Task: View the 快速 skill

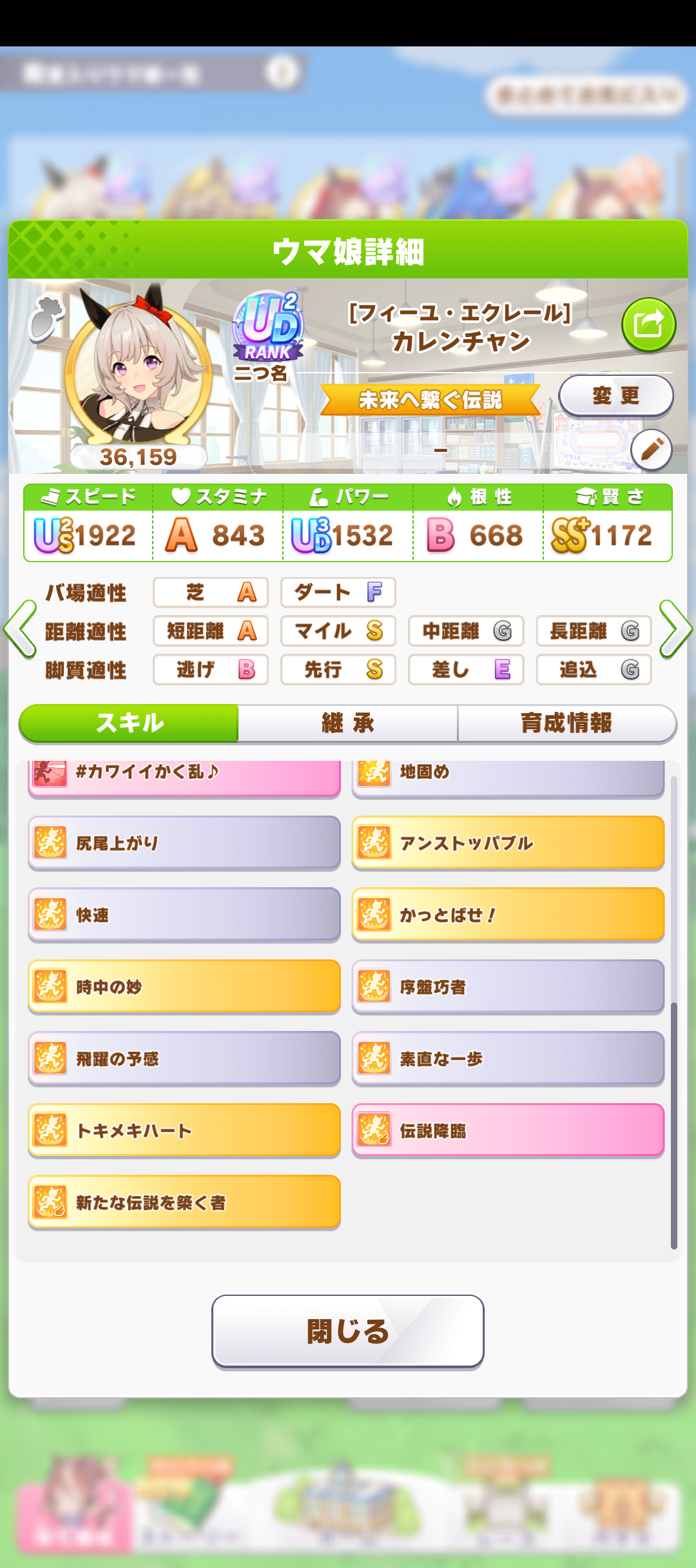Action: [184, 915]
